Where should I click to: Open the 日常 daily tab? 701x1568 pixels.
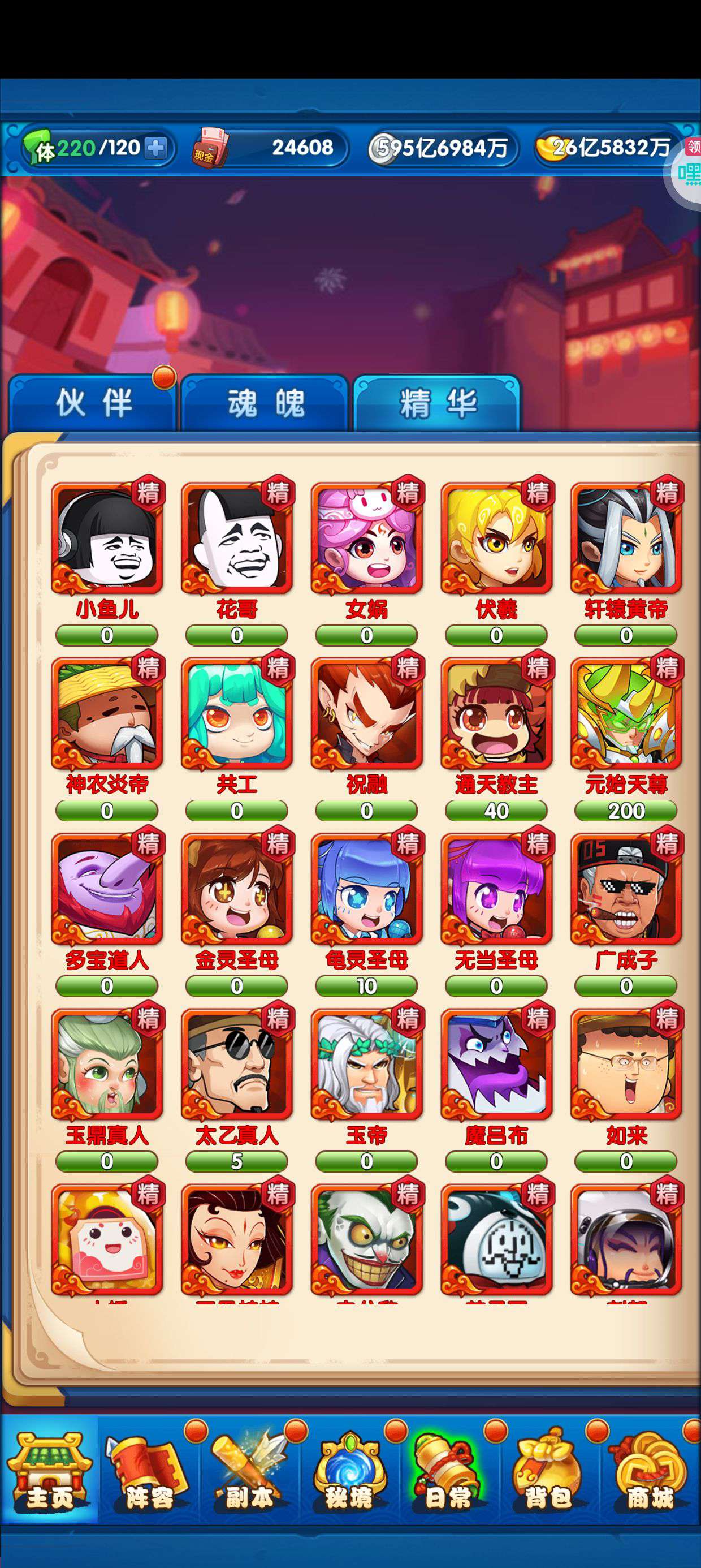tap(448, 1472)
